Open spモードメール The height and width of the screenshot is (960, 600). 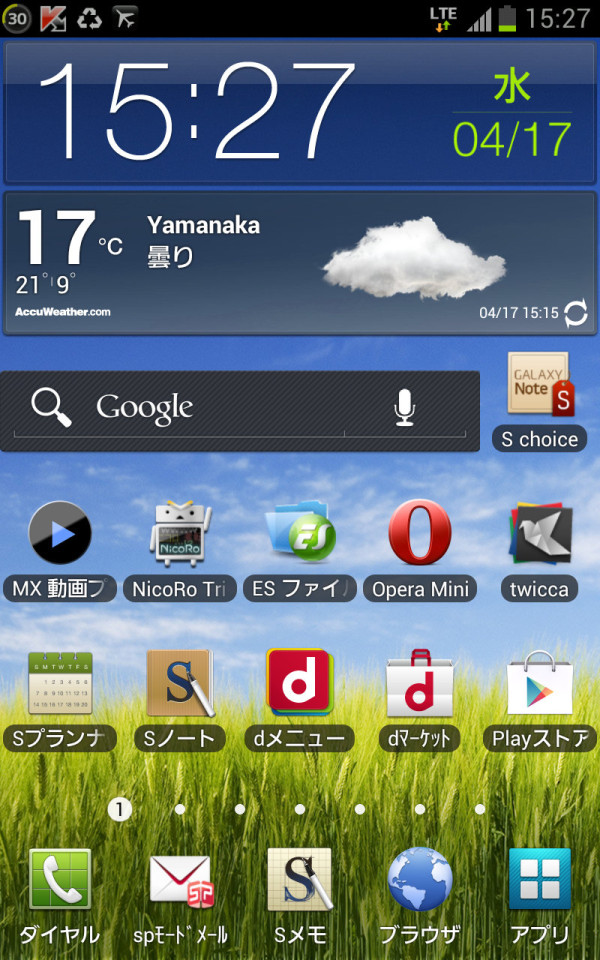point(180,897)
